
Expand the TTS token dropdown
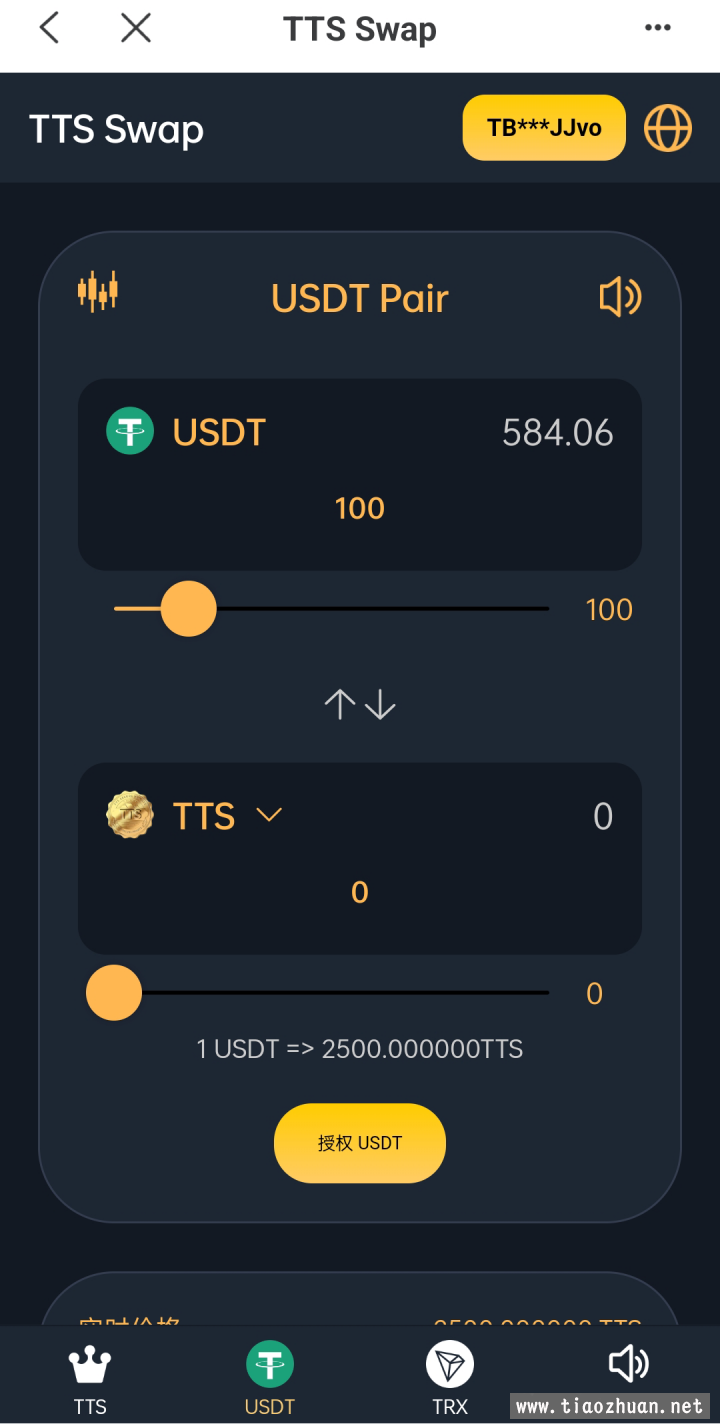point(269,815)
